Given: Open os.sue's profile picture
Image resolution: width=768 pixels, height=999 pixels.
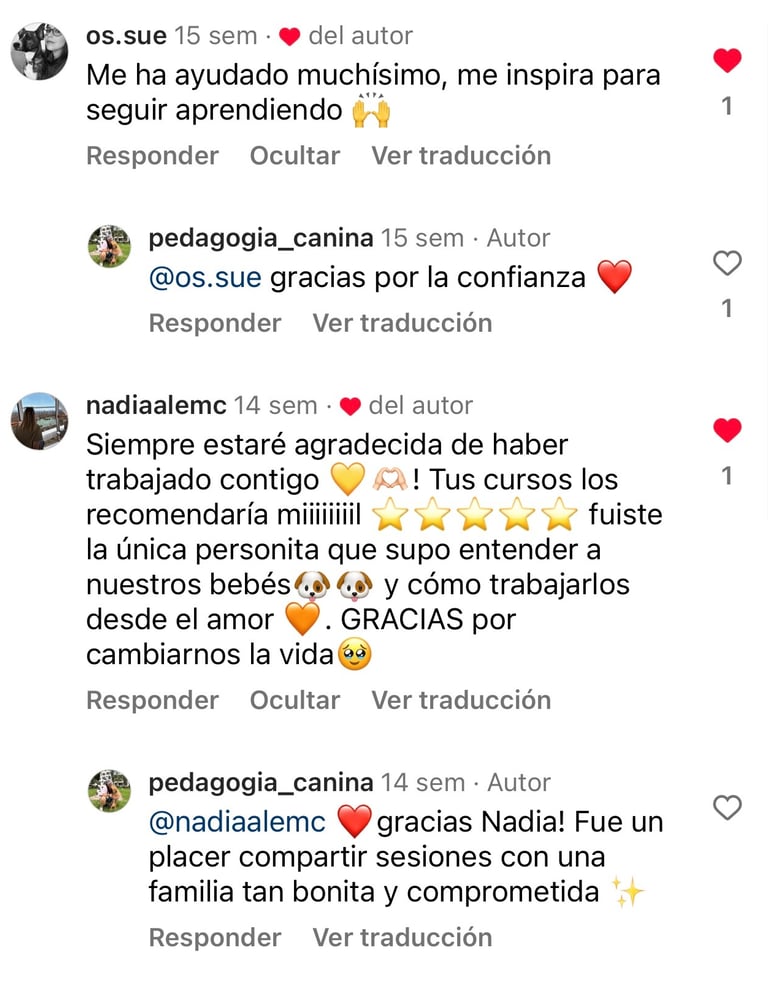Looking at the screenshot, I should point(39,50).
